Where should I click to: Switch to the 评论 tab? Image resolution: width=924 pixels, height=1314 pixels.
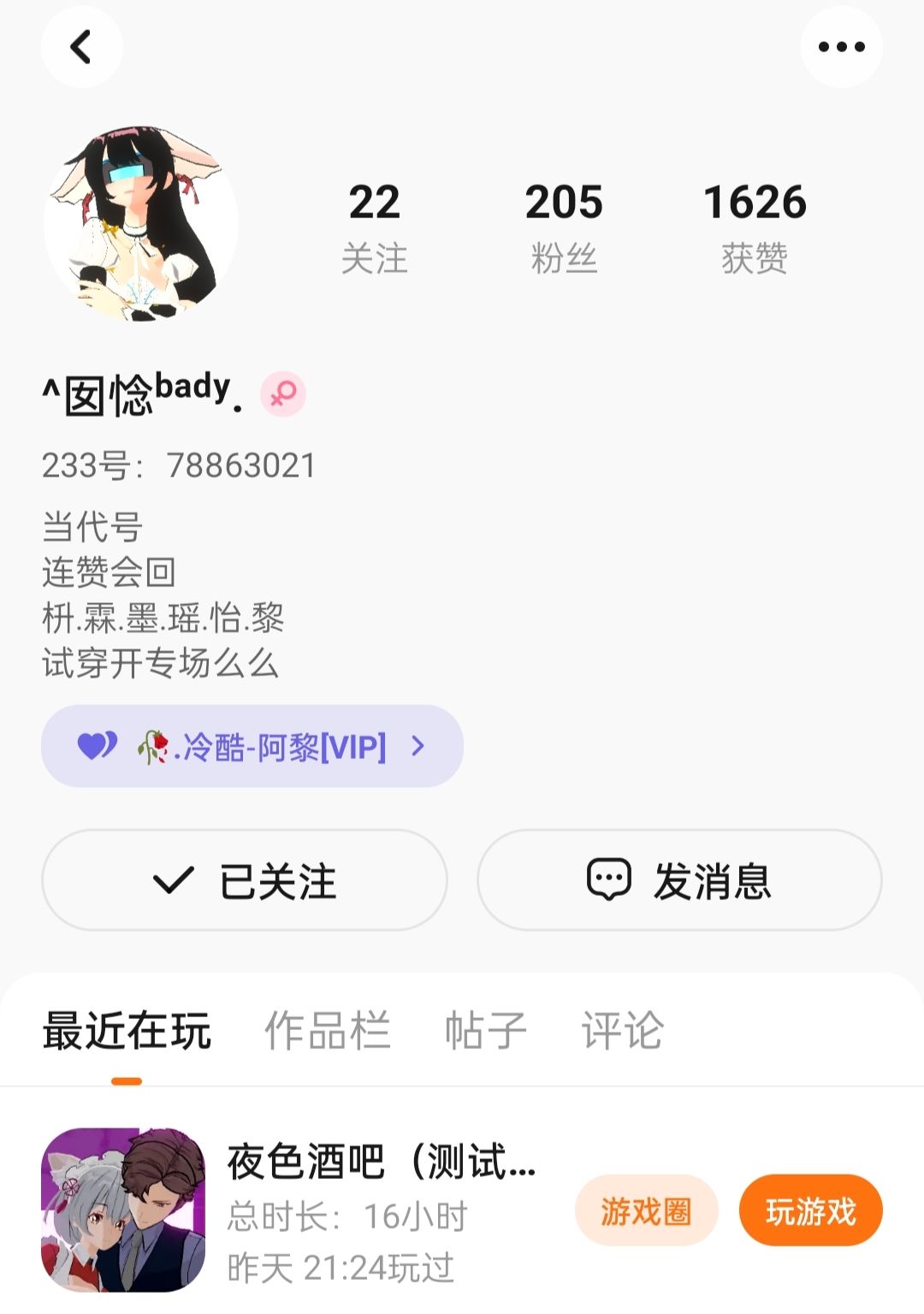(x=623, y=1030)
